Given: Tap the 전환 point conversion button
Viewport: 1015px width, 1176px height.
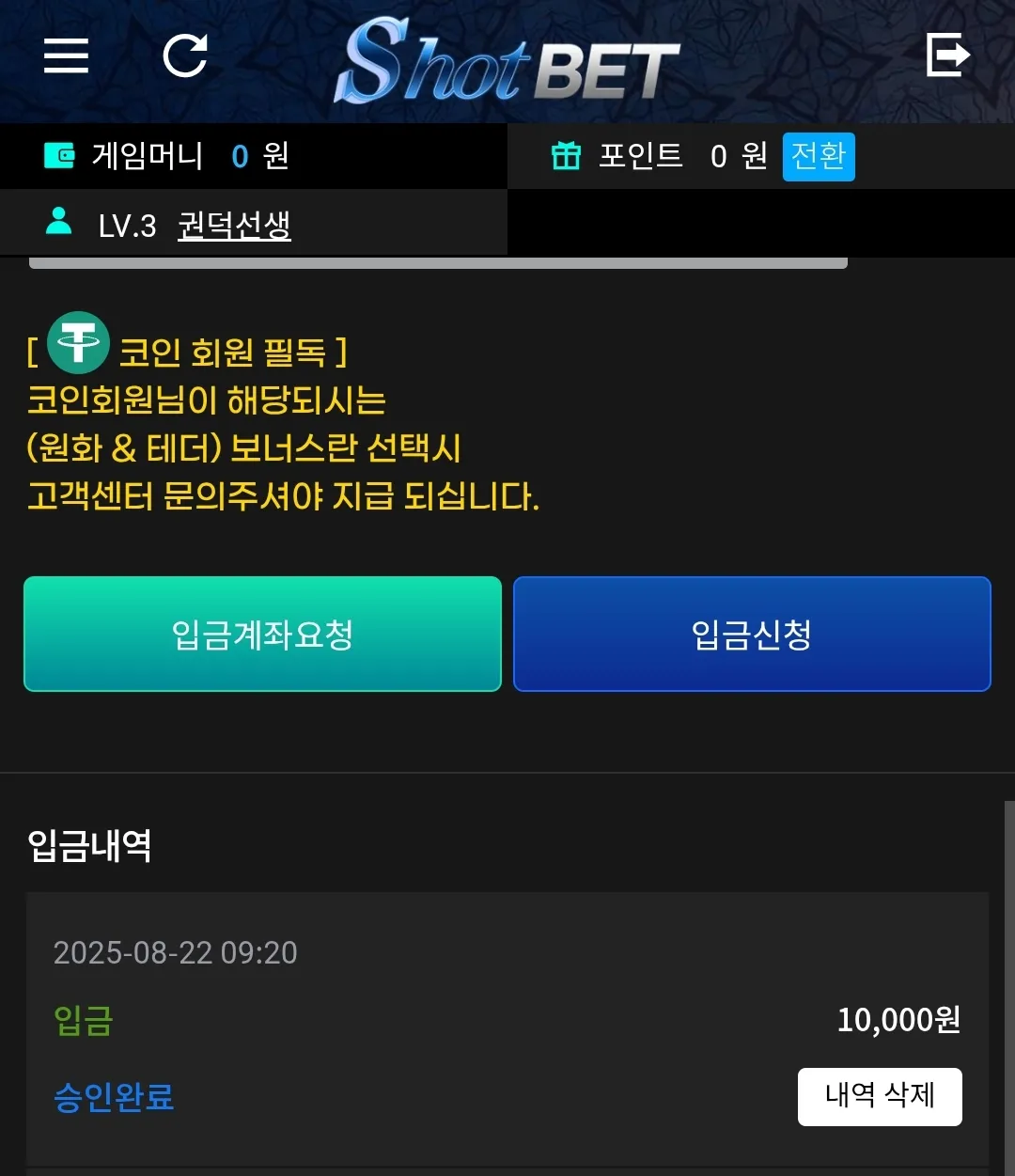Looking at the screenshot, I should 819,156.
